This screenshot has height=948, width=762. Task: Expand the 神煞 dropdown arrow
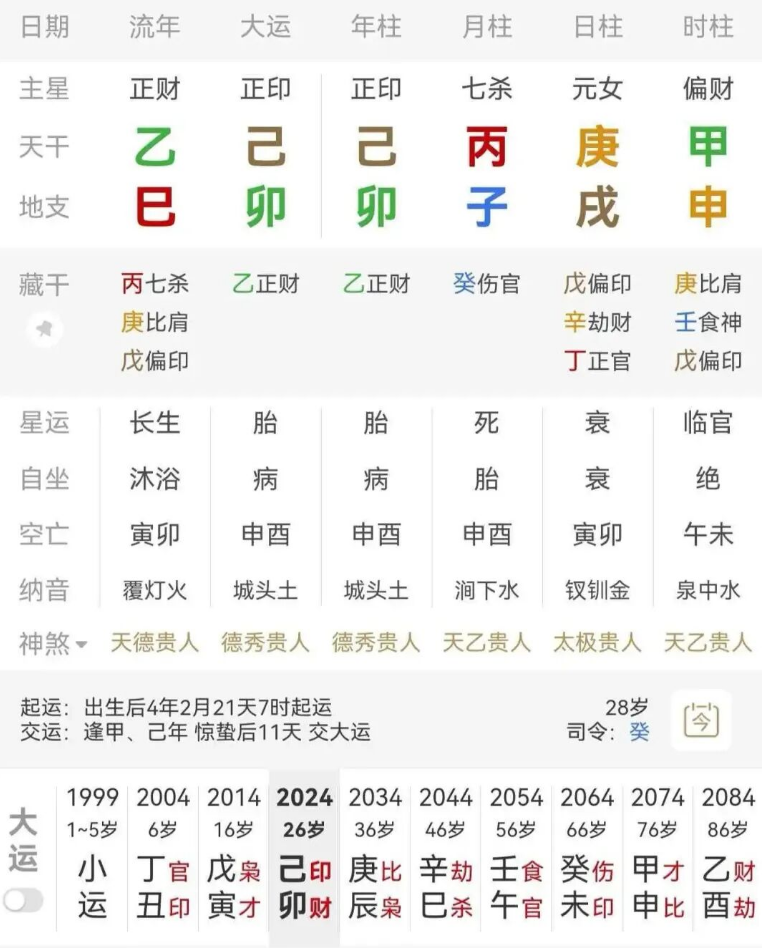[82, 645]
